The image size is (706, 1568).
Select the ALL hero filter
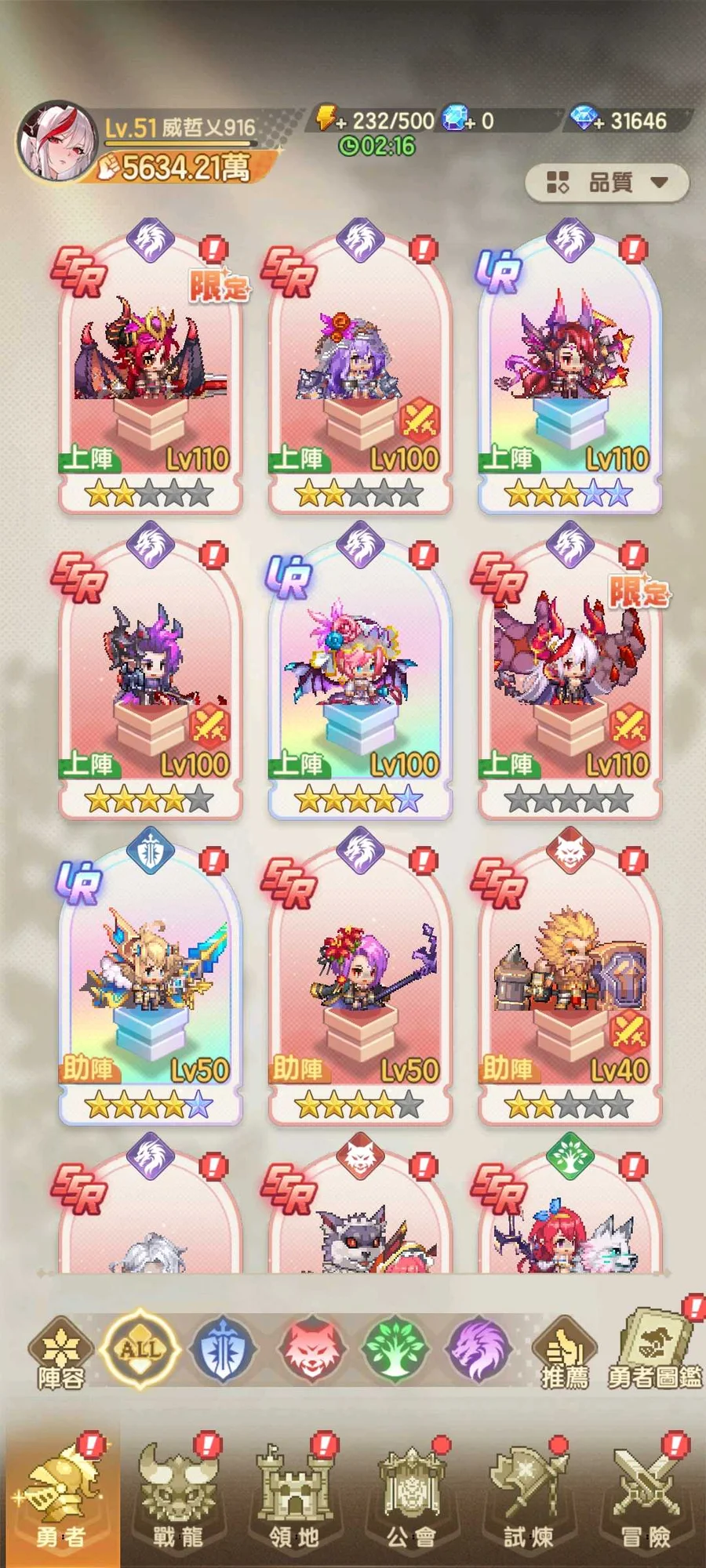(x=140, y=1349)
